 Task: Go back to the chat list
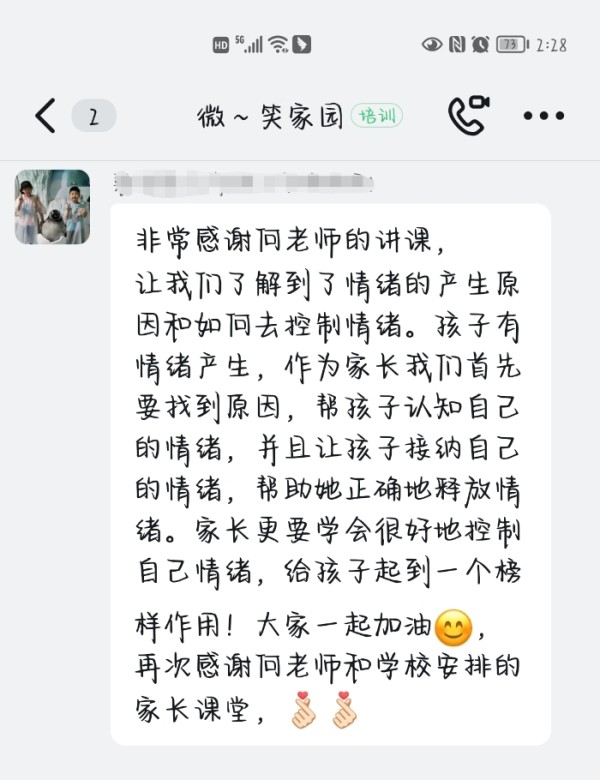46,116
